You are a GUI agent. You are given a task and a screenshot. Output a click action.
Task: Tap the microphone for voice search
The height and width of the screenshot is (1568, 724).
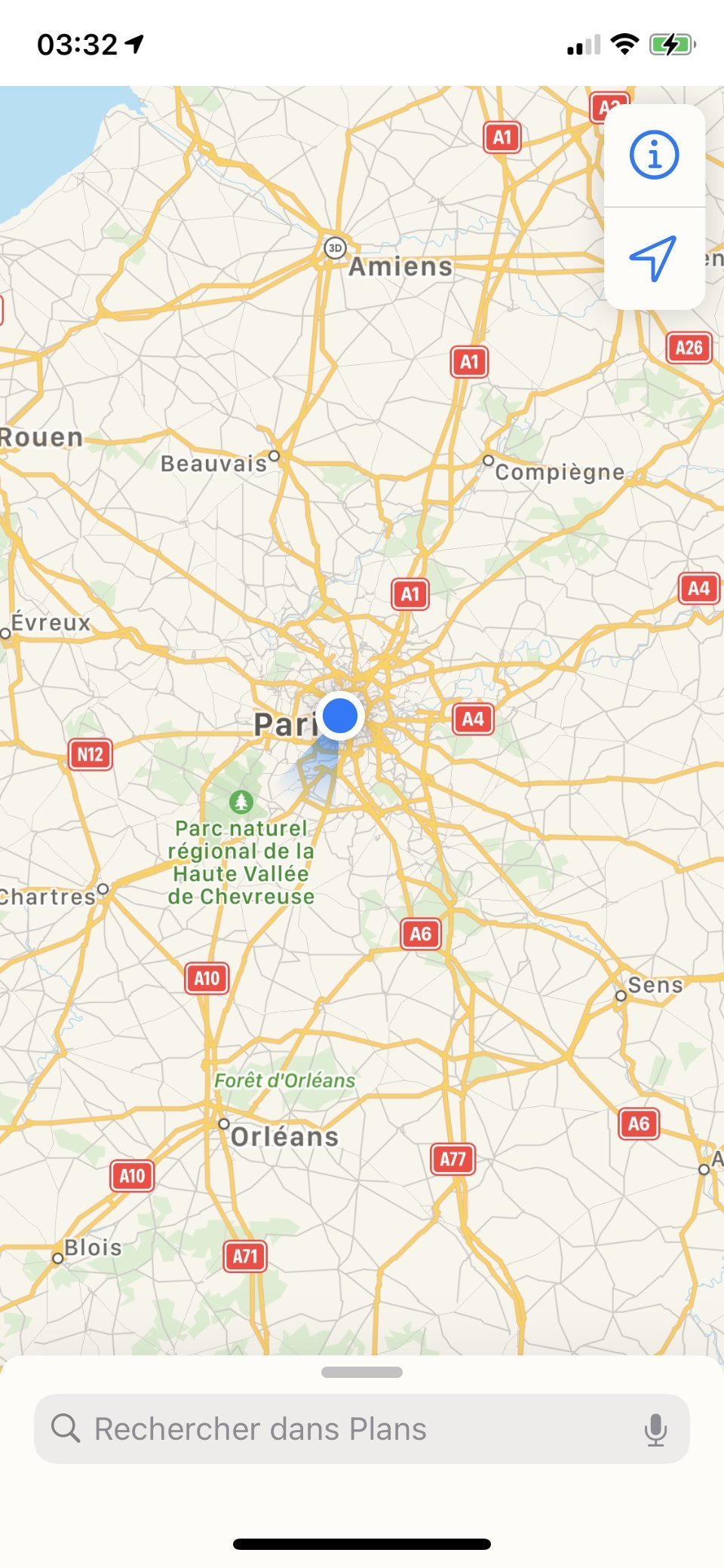(x=656, y=1429)
